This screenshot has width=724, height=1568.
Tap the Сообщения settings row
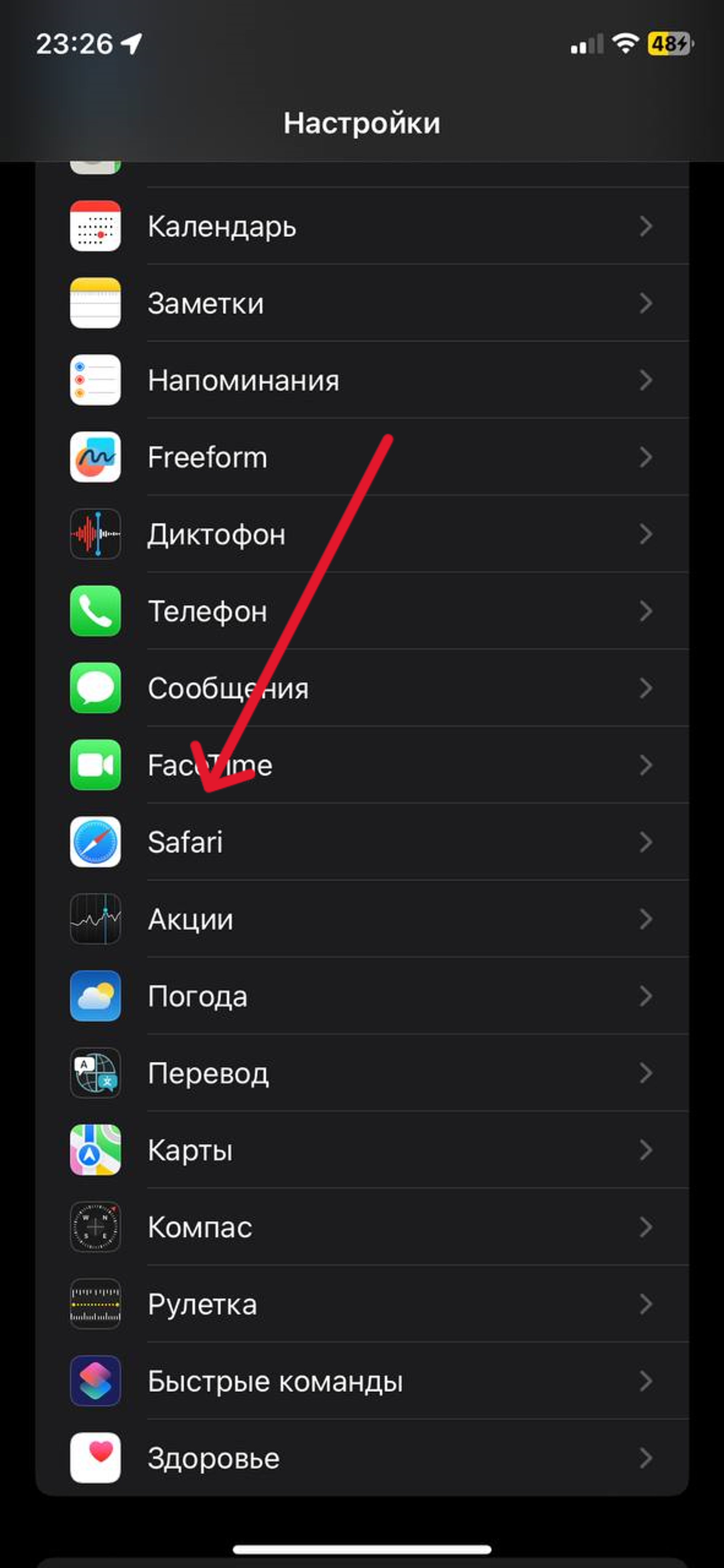click(362, 688)
